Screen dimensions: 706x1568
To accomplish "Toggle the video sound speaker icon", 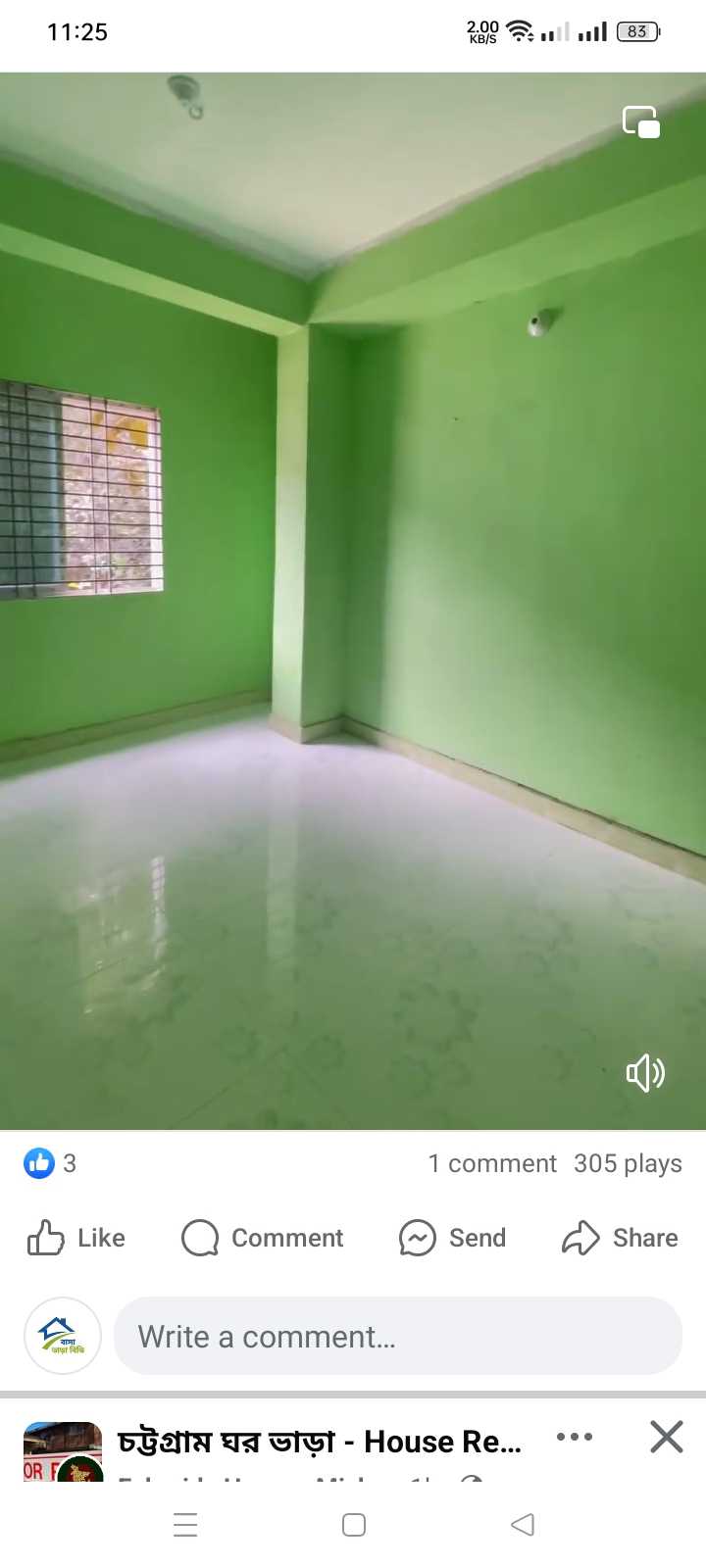I will coord(645,1073).
